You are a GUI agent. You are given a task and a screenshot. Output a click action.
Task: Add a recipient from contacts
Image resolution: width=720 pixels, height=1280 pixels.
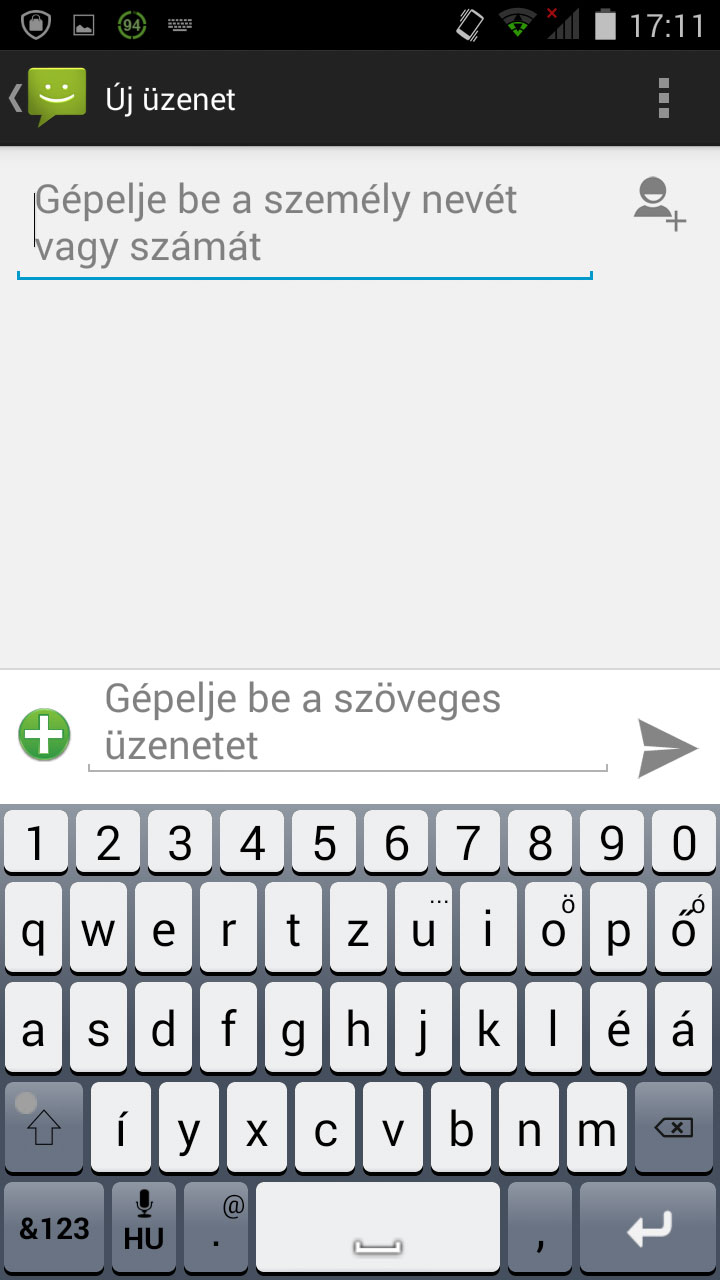[659, 203]
